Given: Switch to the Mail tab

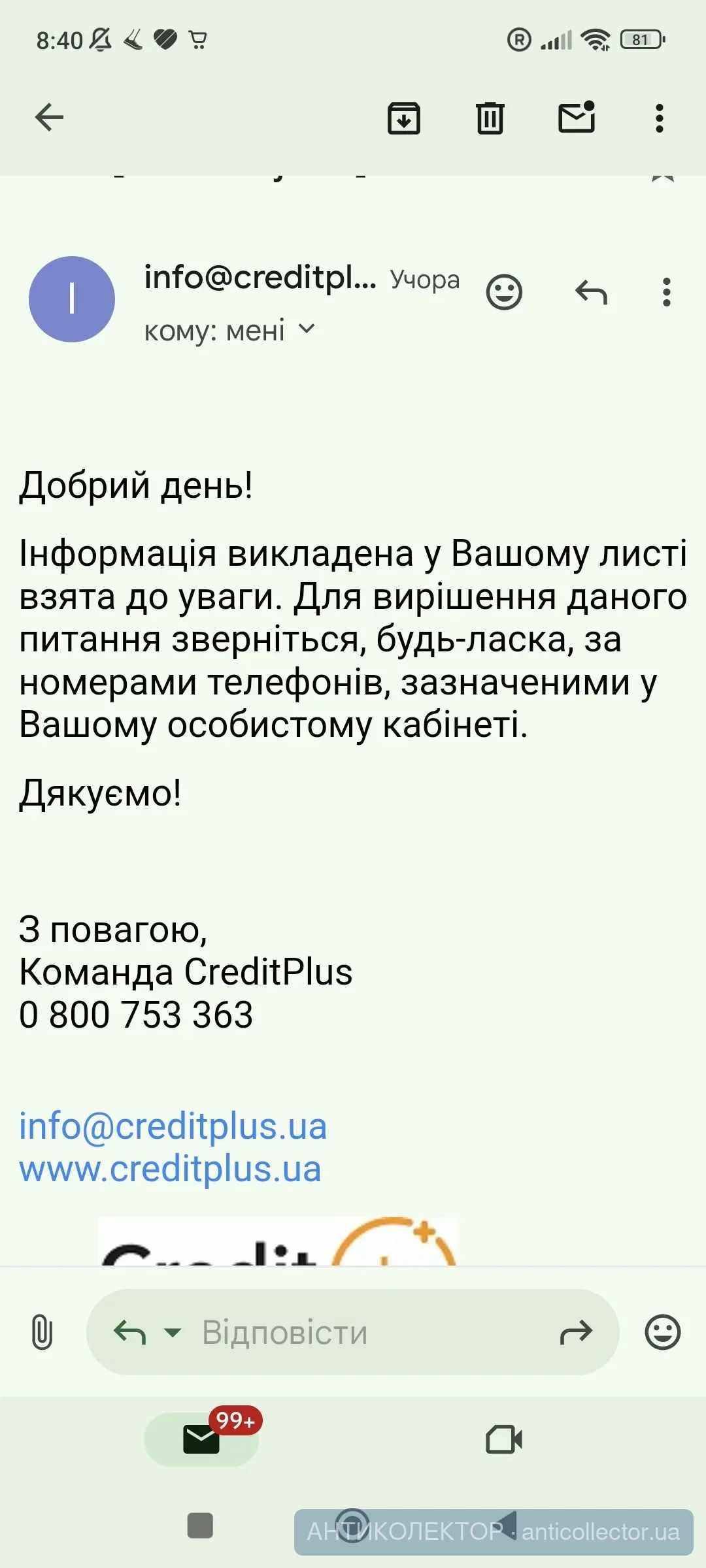Looking at the screenshot, I should (201, 1439).
